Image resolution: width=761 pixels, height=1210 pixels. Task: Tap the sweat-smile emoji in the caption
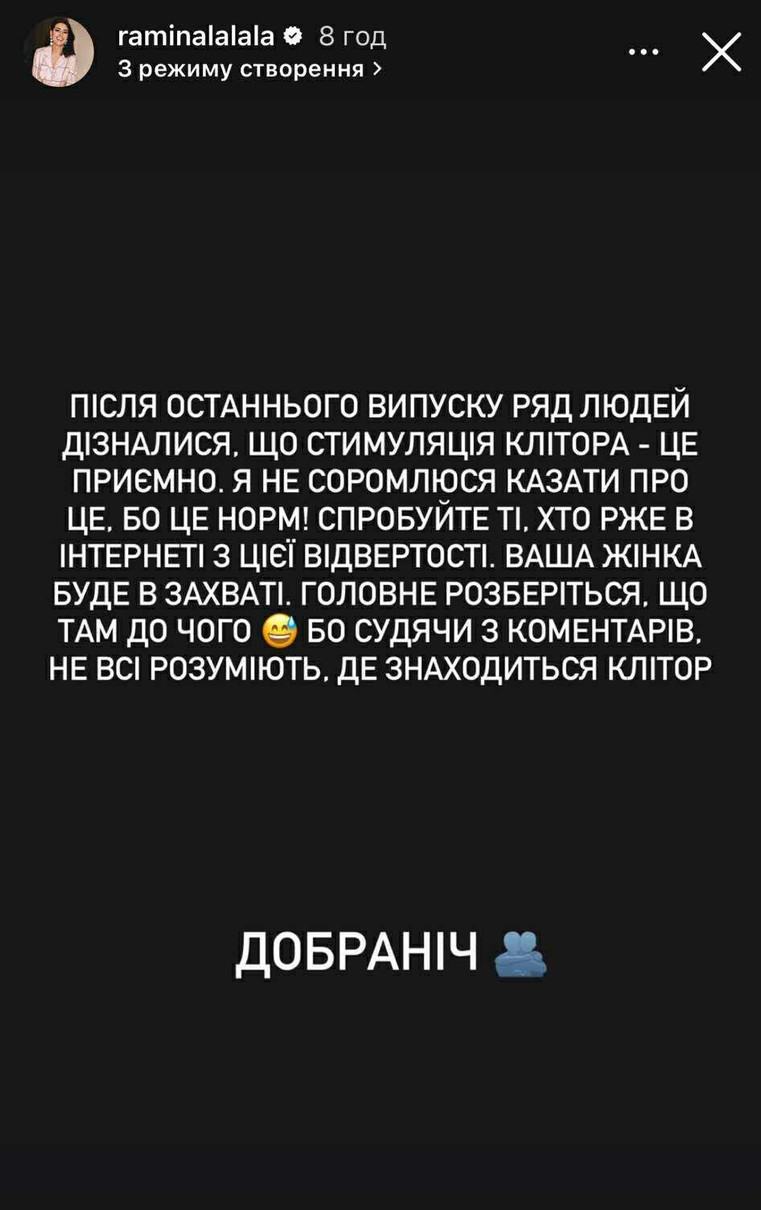click(x=283, y=630)
